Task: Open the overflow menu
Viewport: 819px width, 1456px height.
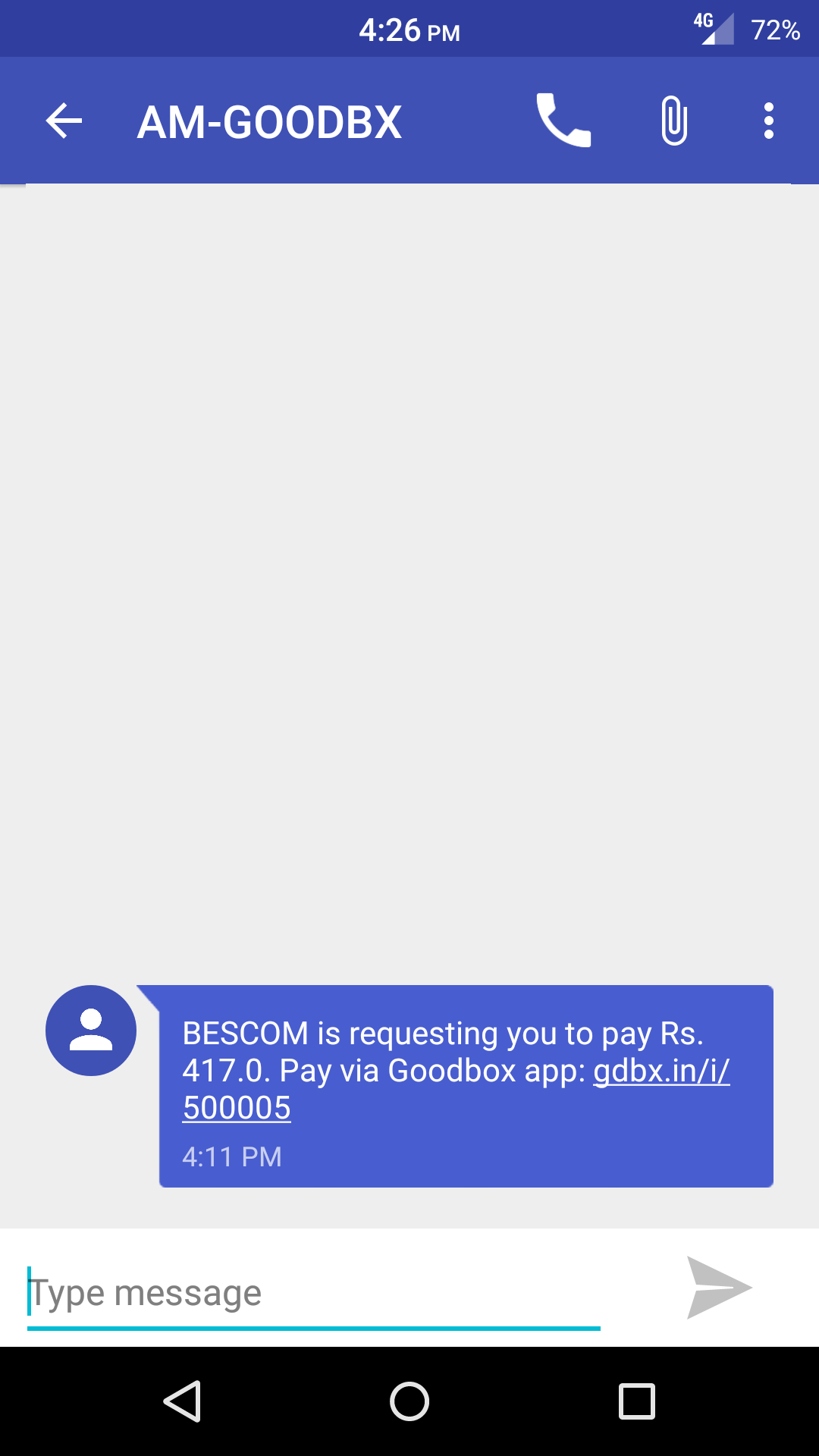Action: 768,121
